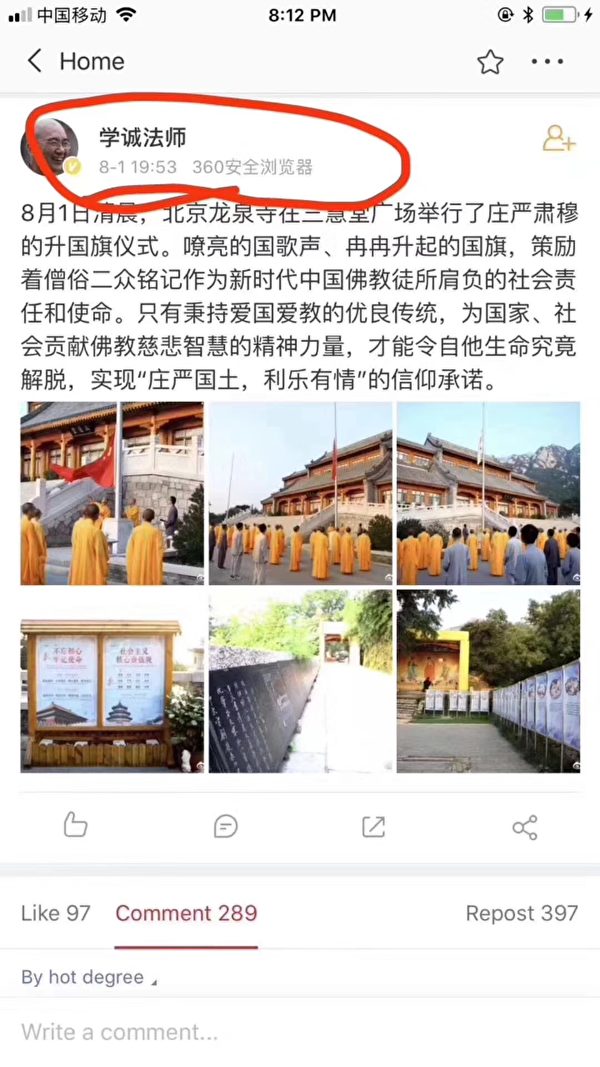View the photo with mountain behind temple
This screenshot has height=1067, width=600.
pyautogui.click(x=488, y=493)
